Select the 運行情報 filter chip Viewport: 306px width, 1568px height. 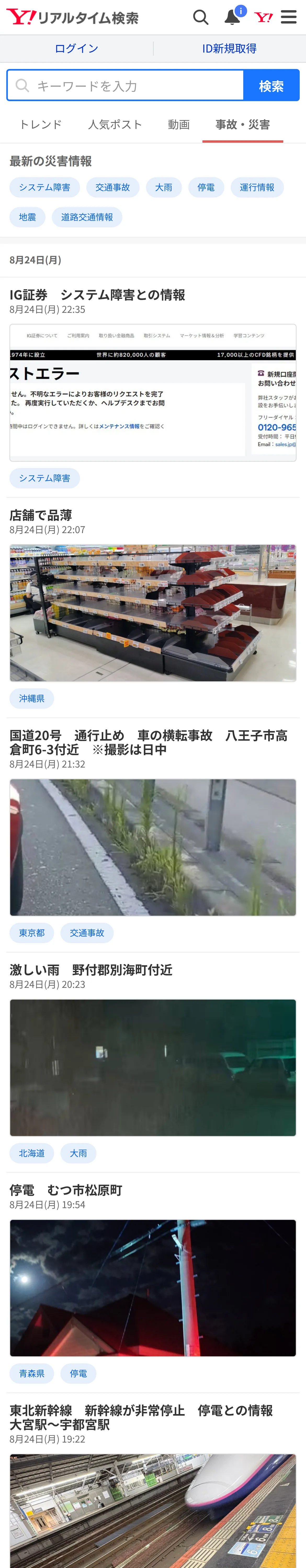pos(257,187)
